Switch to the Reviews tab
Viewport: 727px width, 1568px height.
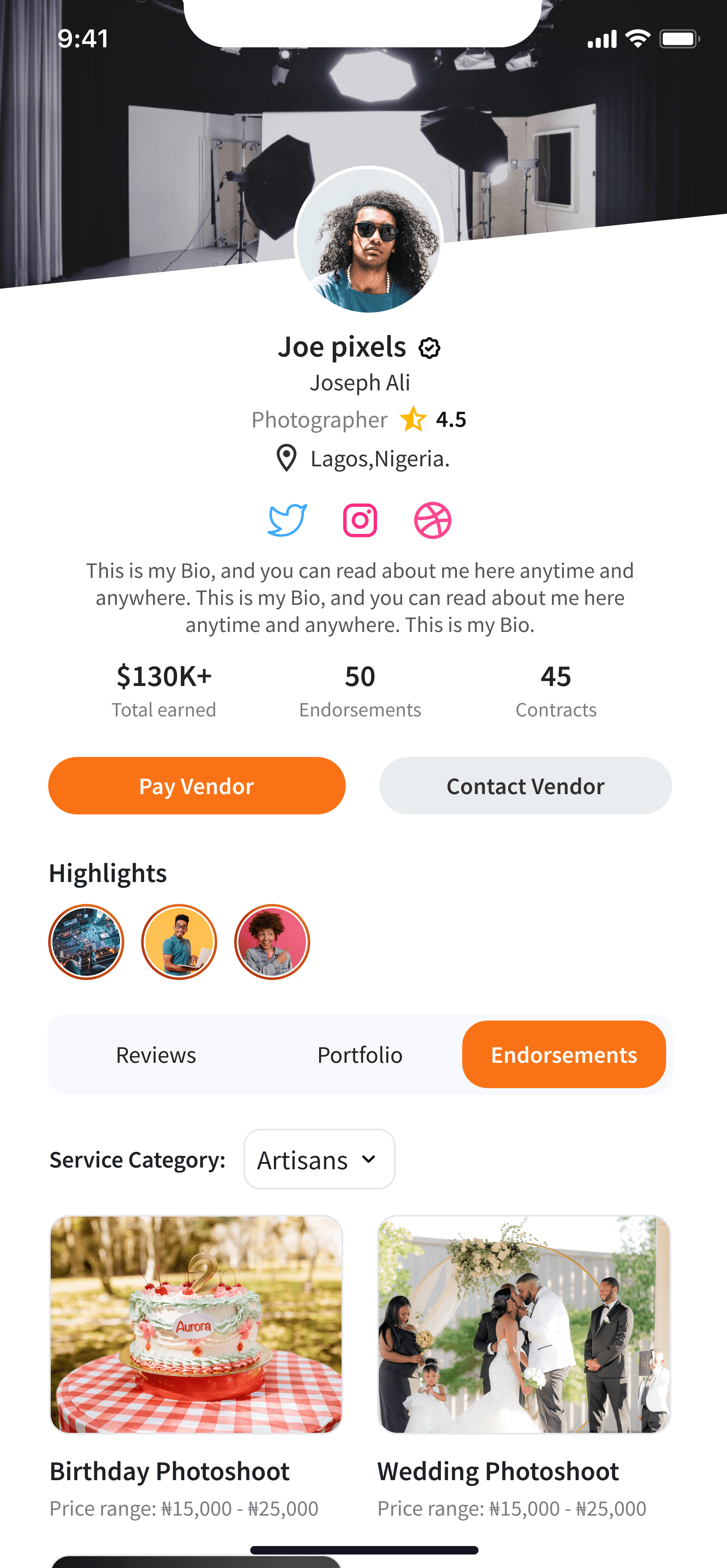(156, 1055)
